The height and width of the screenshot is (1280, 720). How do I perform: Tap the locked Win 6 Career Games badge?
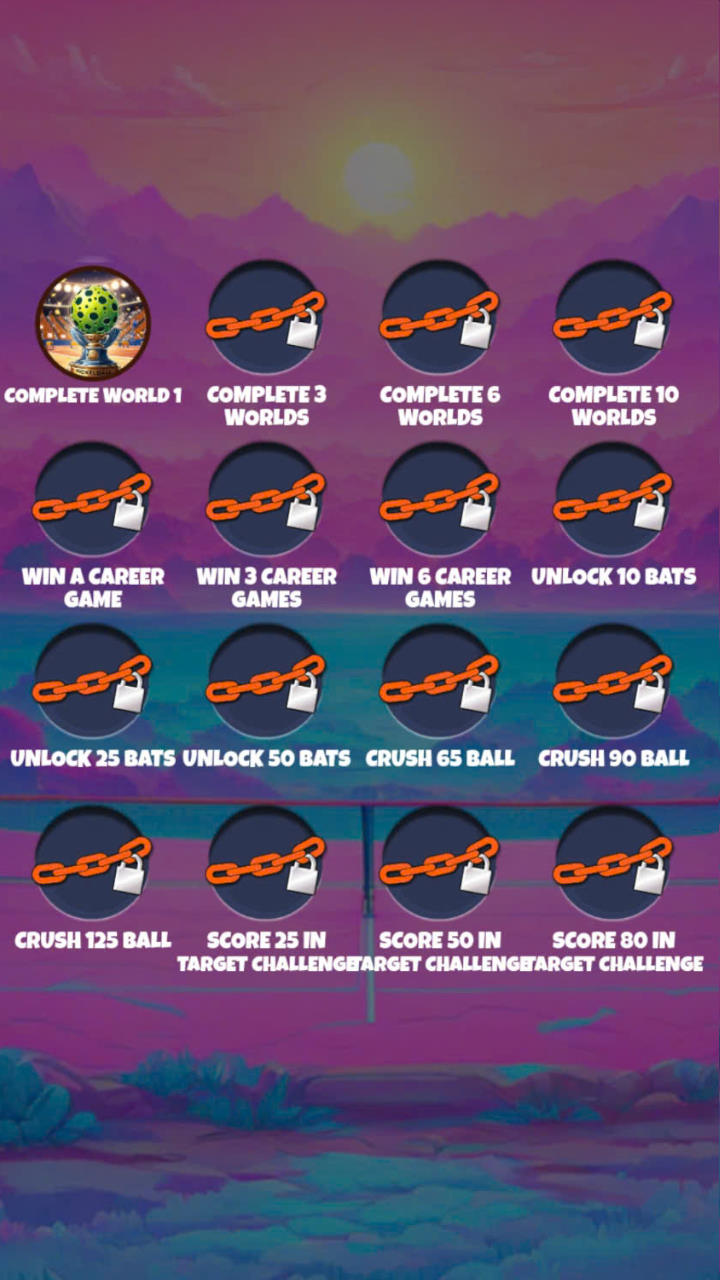(440, 500)
